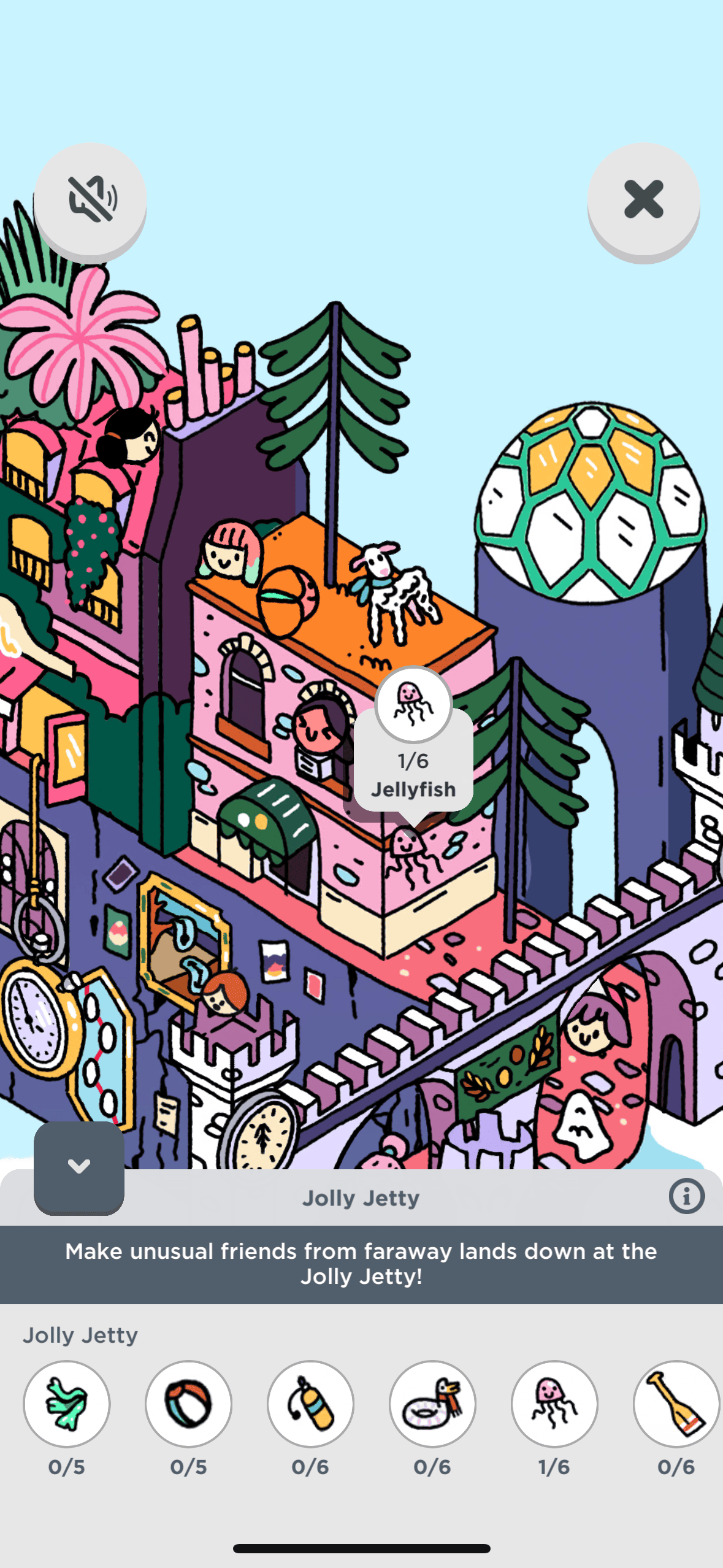Screen dimensions: 723x1568
Task: Select the jellyfish item showing 1/6
Action: pos(554,1404)
